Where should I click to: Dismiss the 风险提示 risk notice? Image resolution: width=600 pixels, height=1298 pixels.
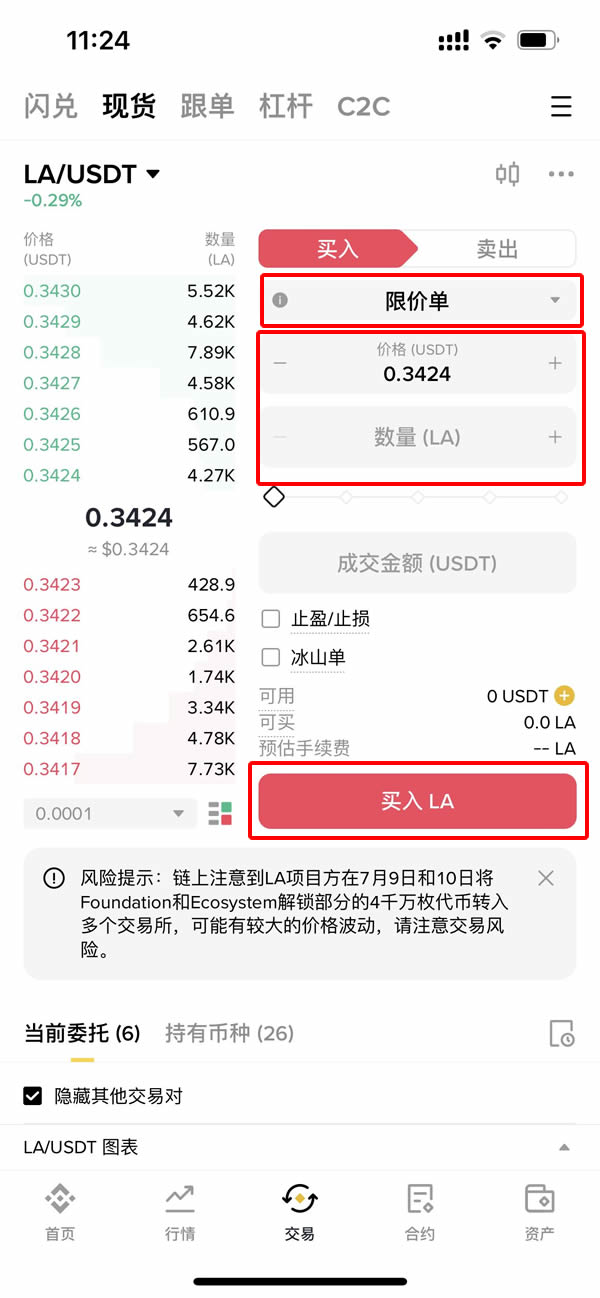point(545,878)
